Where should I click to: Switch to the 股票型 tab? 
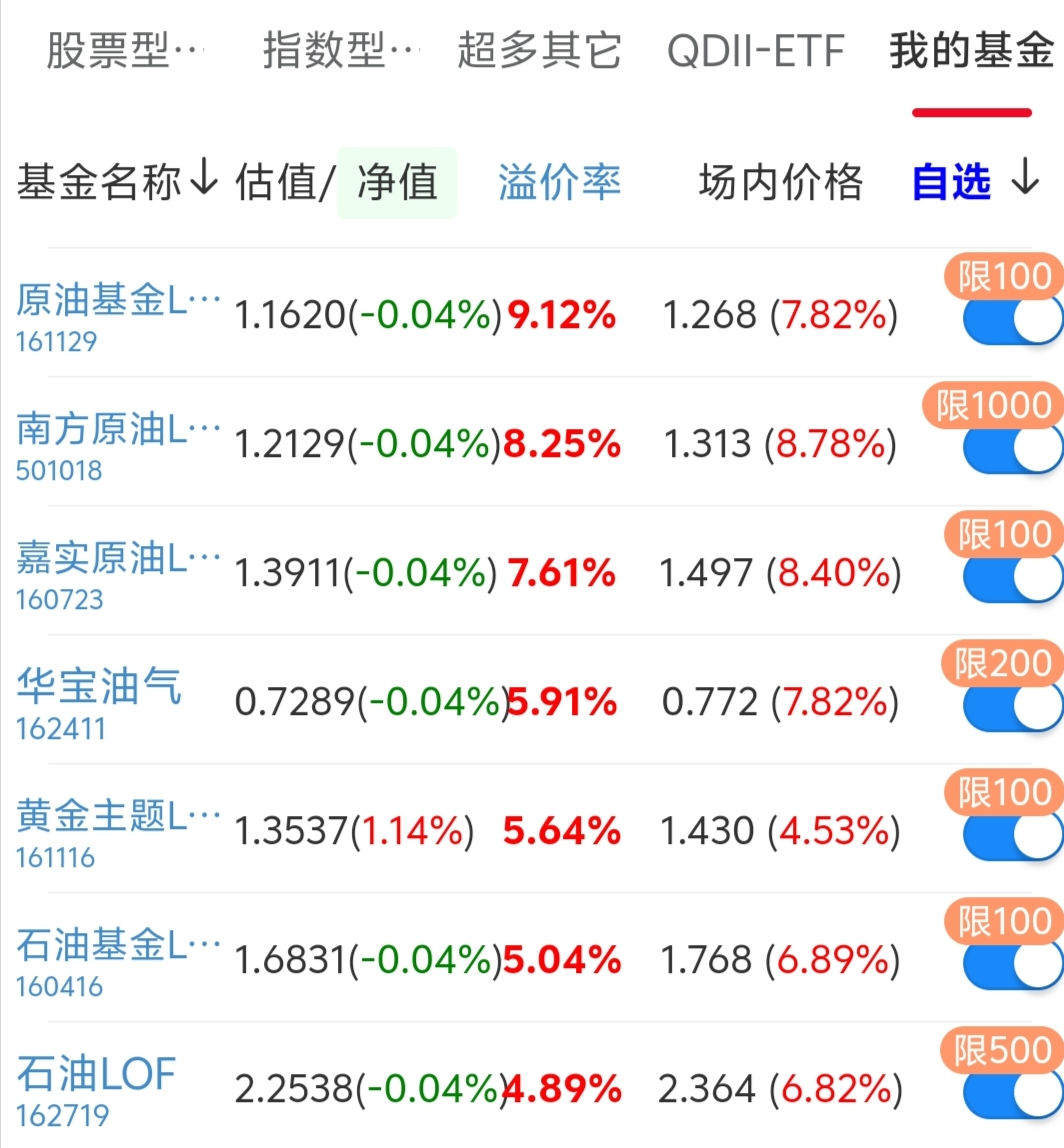125,50
